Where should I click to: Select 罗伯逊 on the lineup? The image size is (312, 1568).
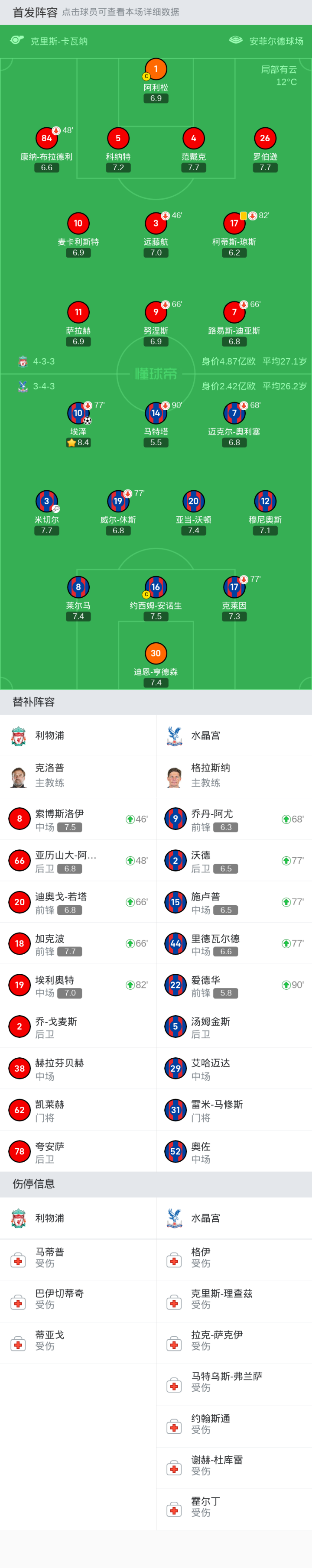pos(265,139)
